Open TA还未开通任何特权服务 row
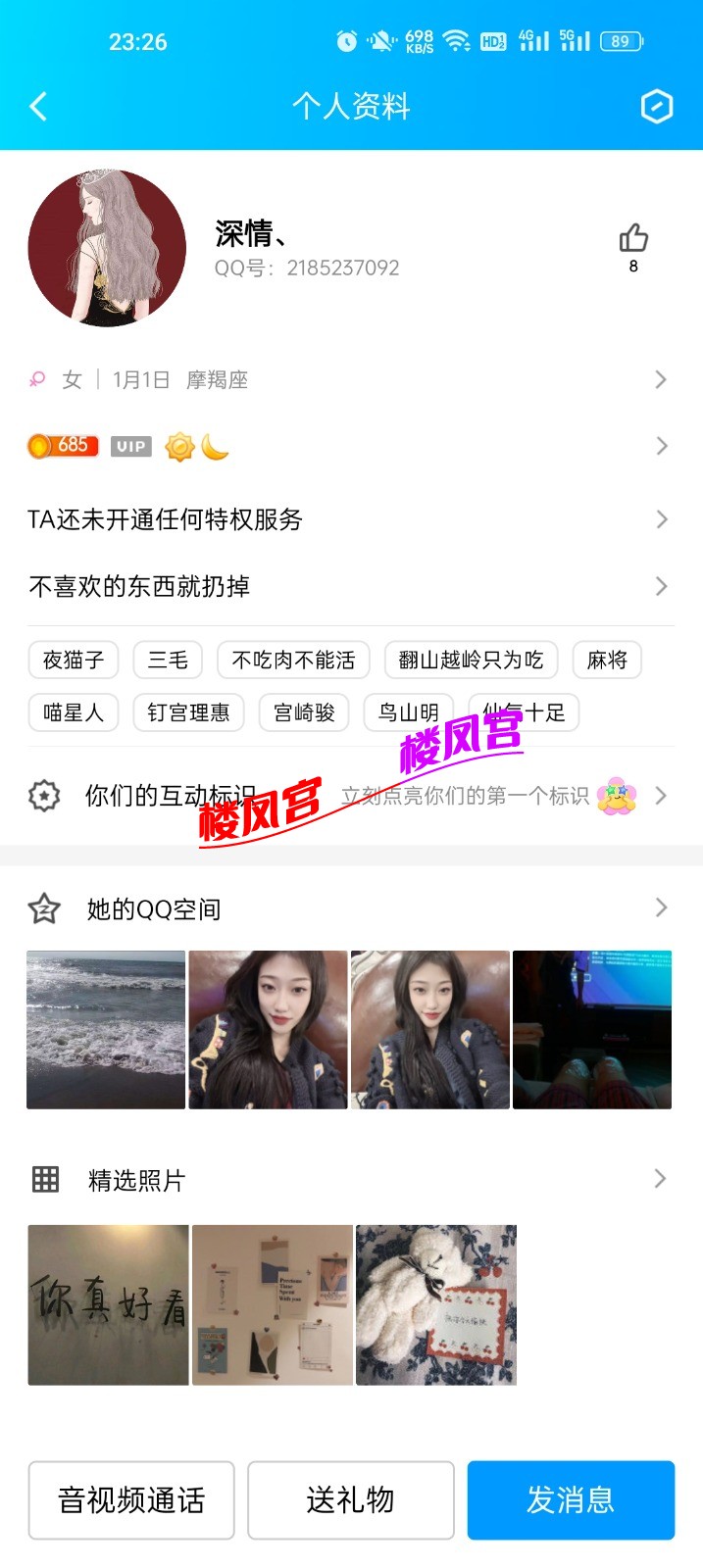The height and width of the screenshot is (1568, 703). point(350,519)
